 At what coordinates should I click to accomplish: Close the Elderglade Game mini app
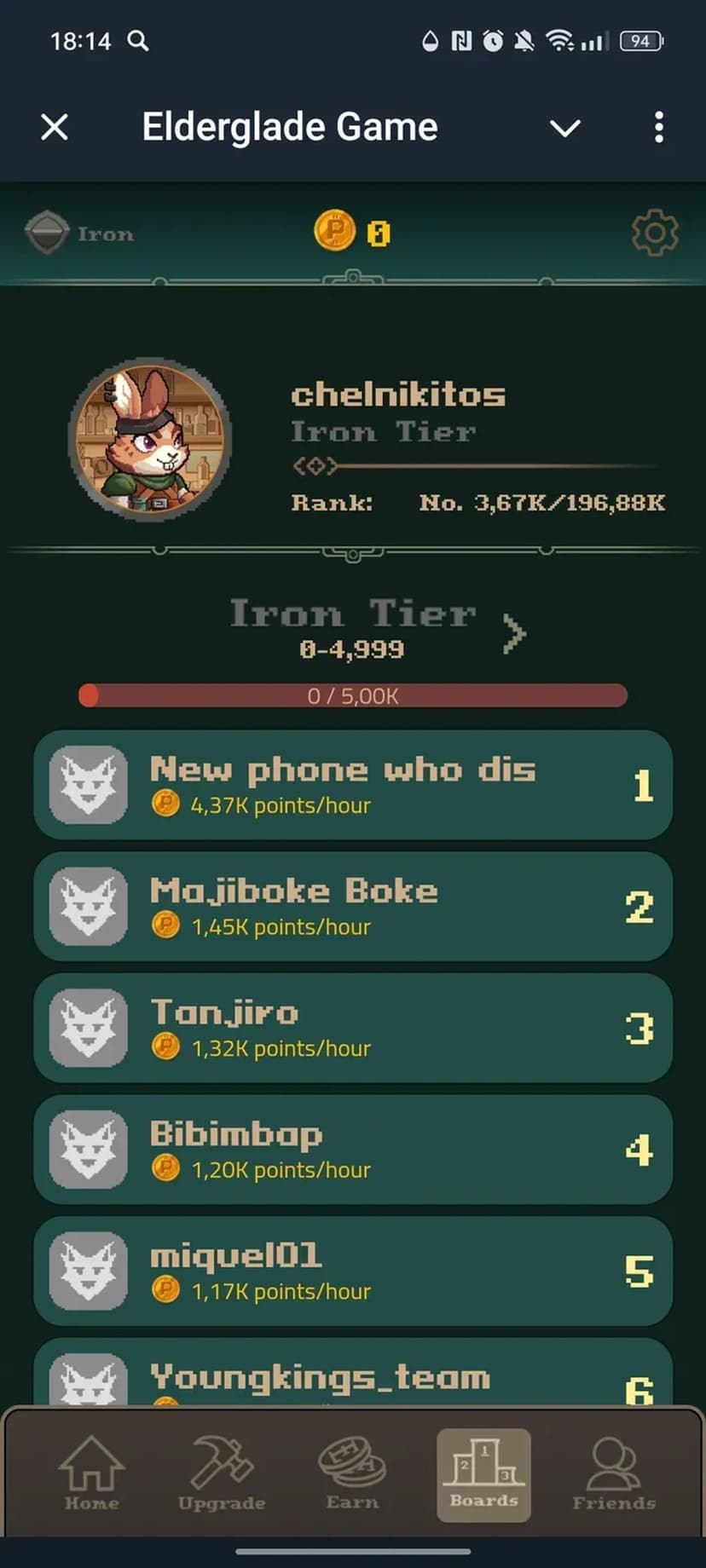[55, 128]
